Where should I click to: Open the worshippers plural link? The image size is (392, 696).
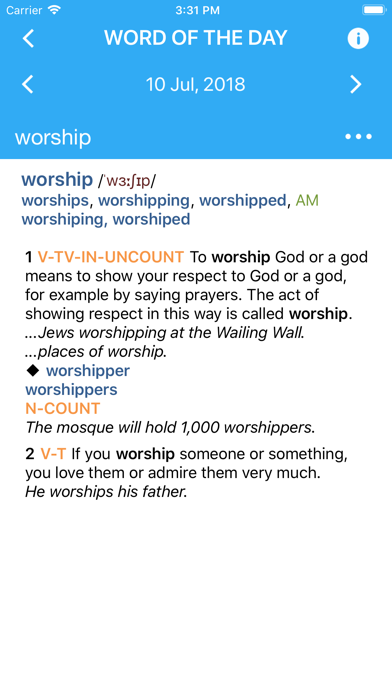[71, 390]
